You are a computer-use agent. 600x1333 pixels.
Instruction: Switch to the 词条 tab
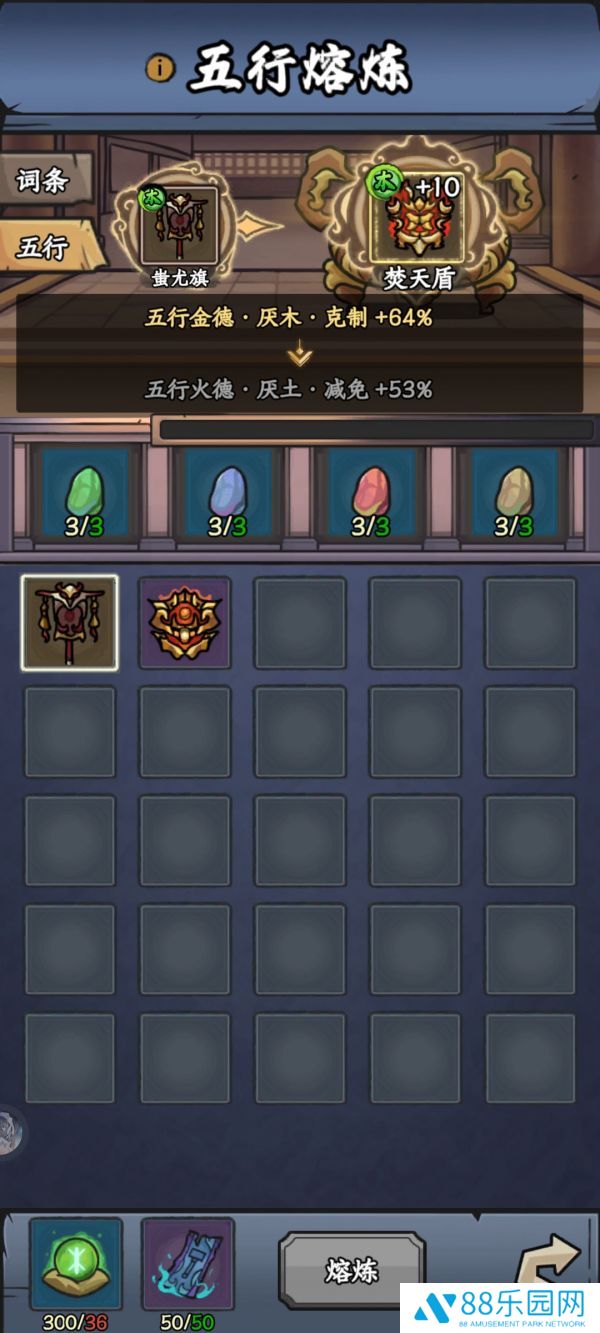coord(45,180)
